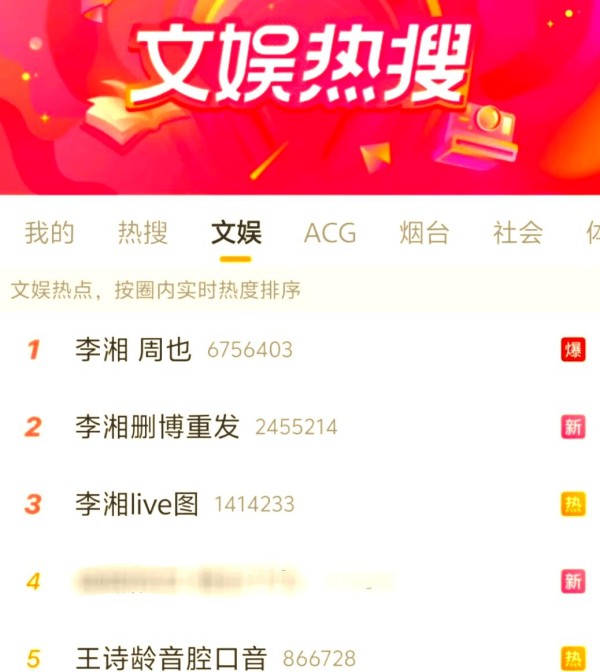Select the 文娱 tab
The height and width of the screenshot is (672, 600).
(x=236, y=234)
